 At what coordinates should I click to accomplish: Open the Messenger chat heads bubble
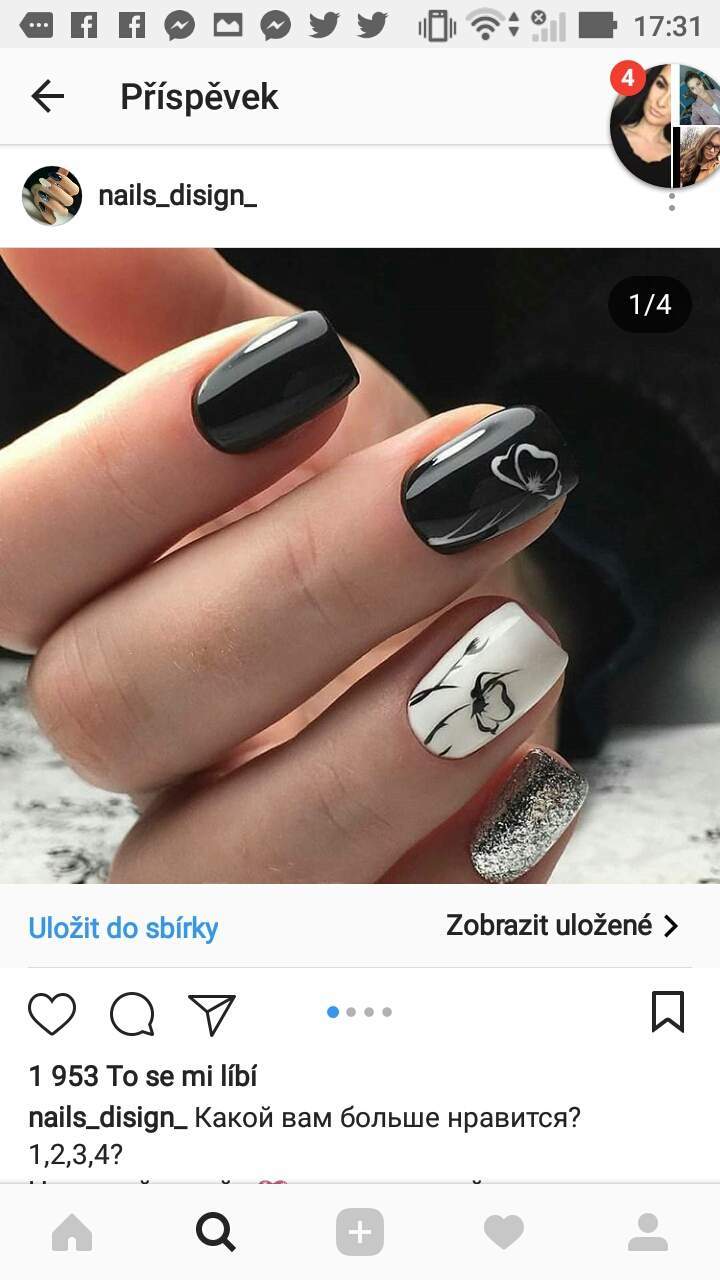tap(664, 125)
